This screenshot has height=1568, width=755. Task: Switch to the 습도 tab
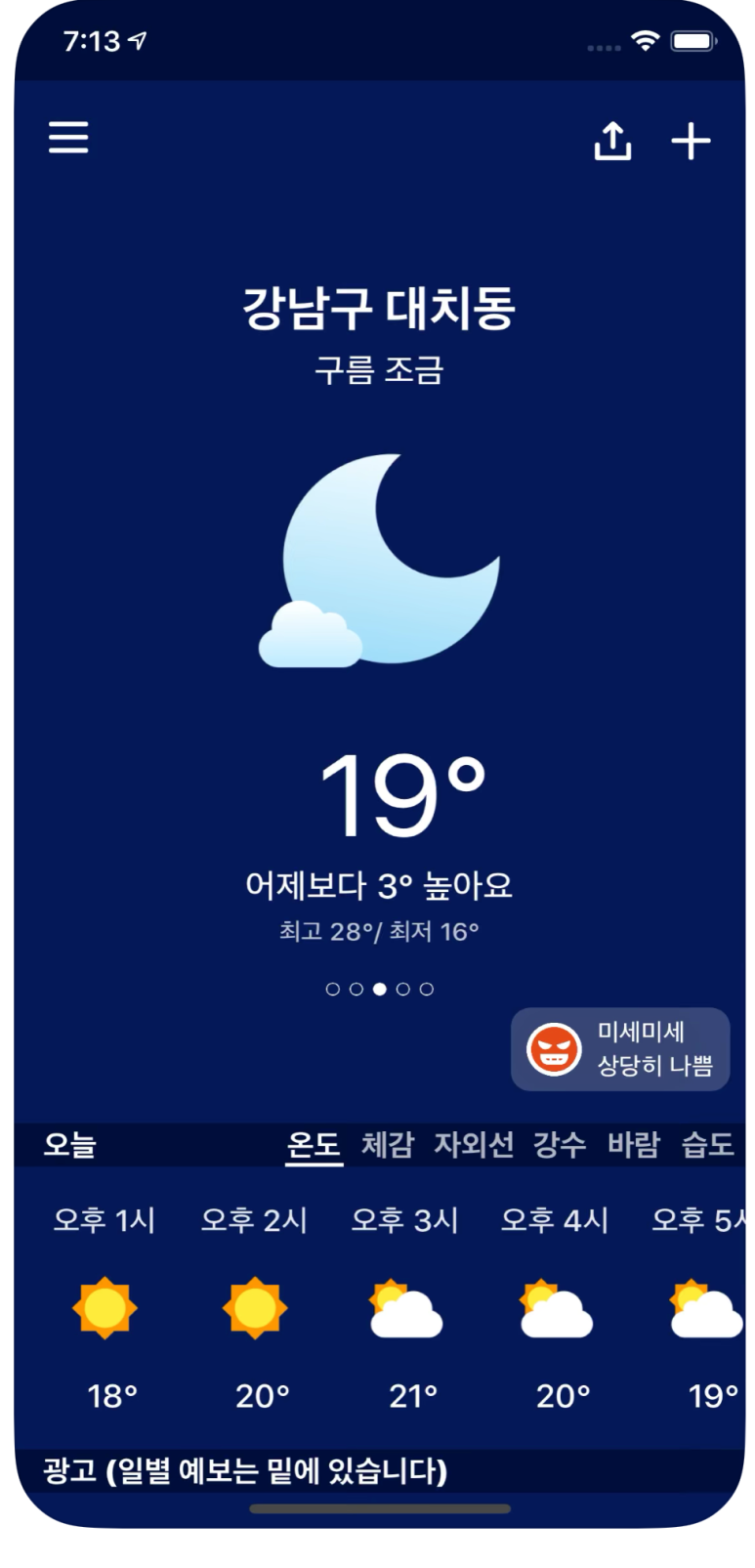(707, 1144)
